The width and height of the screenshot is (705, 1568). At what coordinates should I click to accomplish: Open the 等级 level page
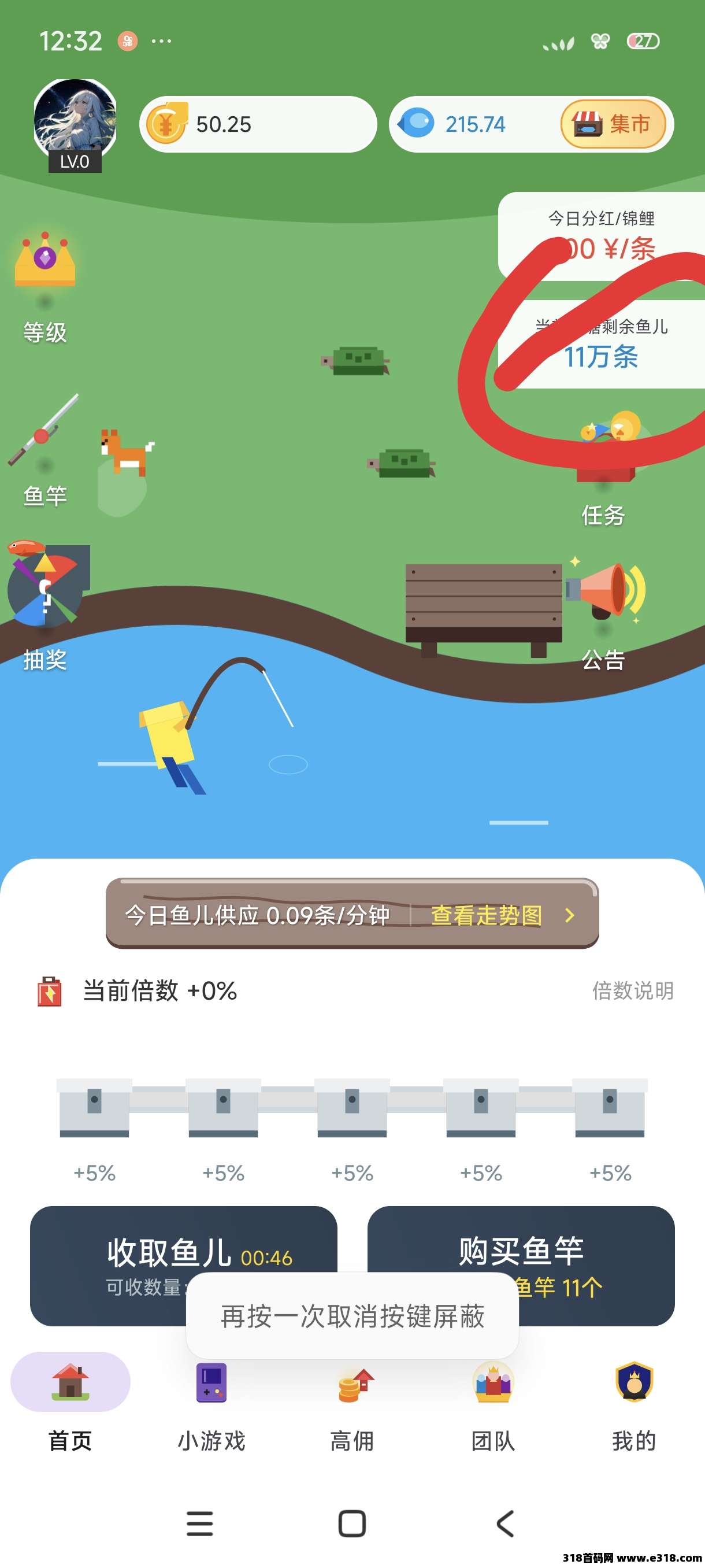pos(45,286)
